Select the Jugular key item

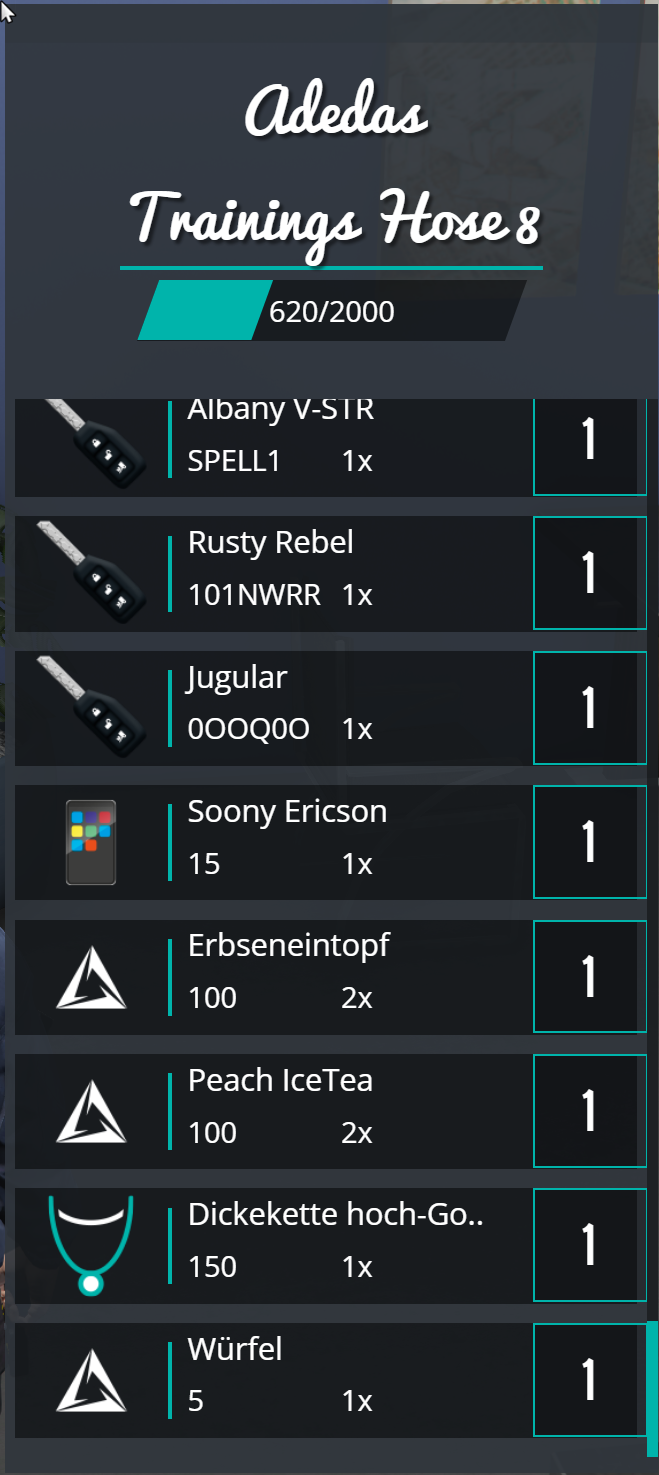click(x=270, y=708)
